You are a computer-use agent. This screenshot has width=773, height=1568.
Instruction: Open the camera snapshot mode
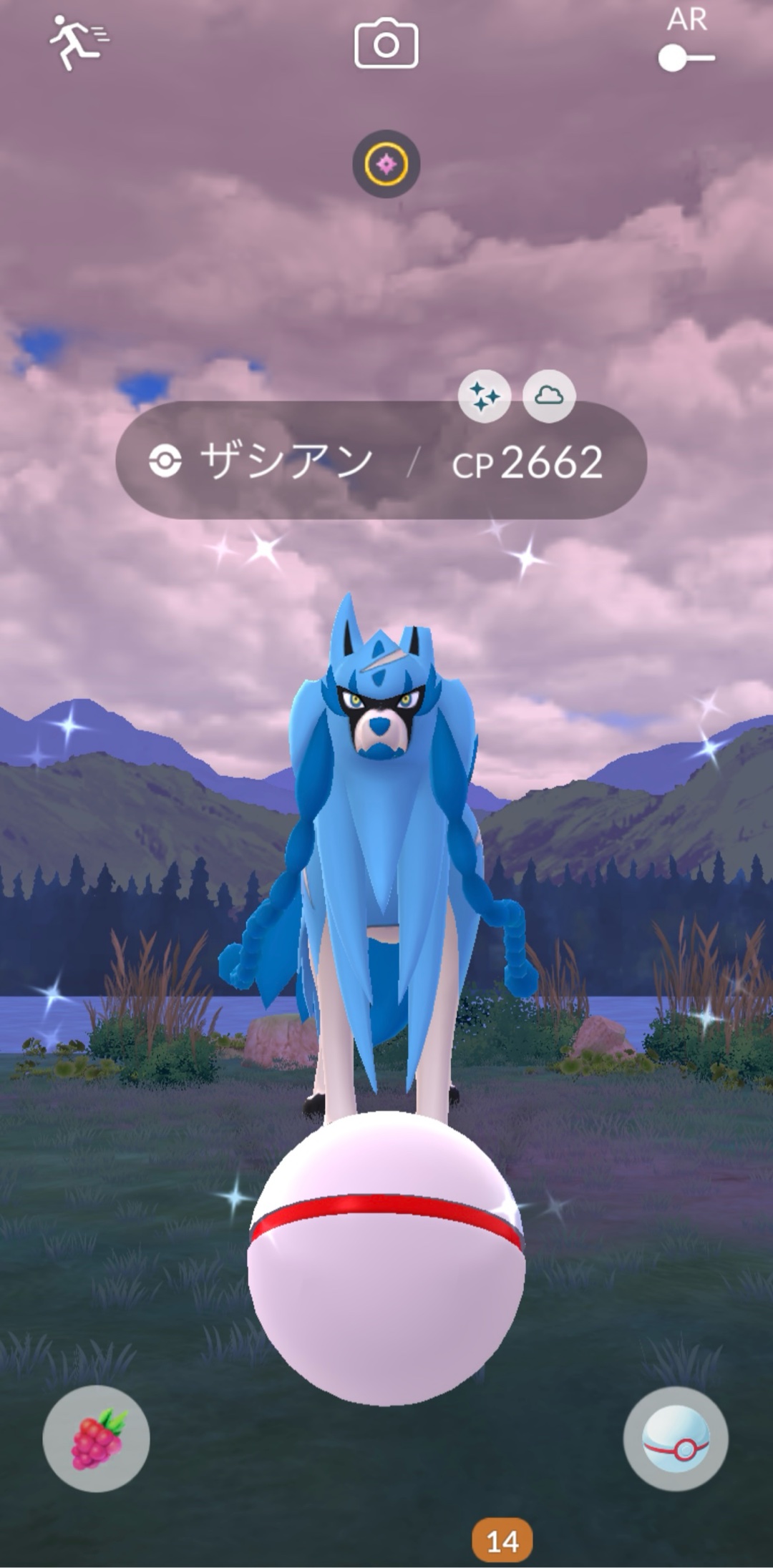click(x=386, y=44)
